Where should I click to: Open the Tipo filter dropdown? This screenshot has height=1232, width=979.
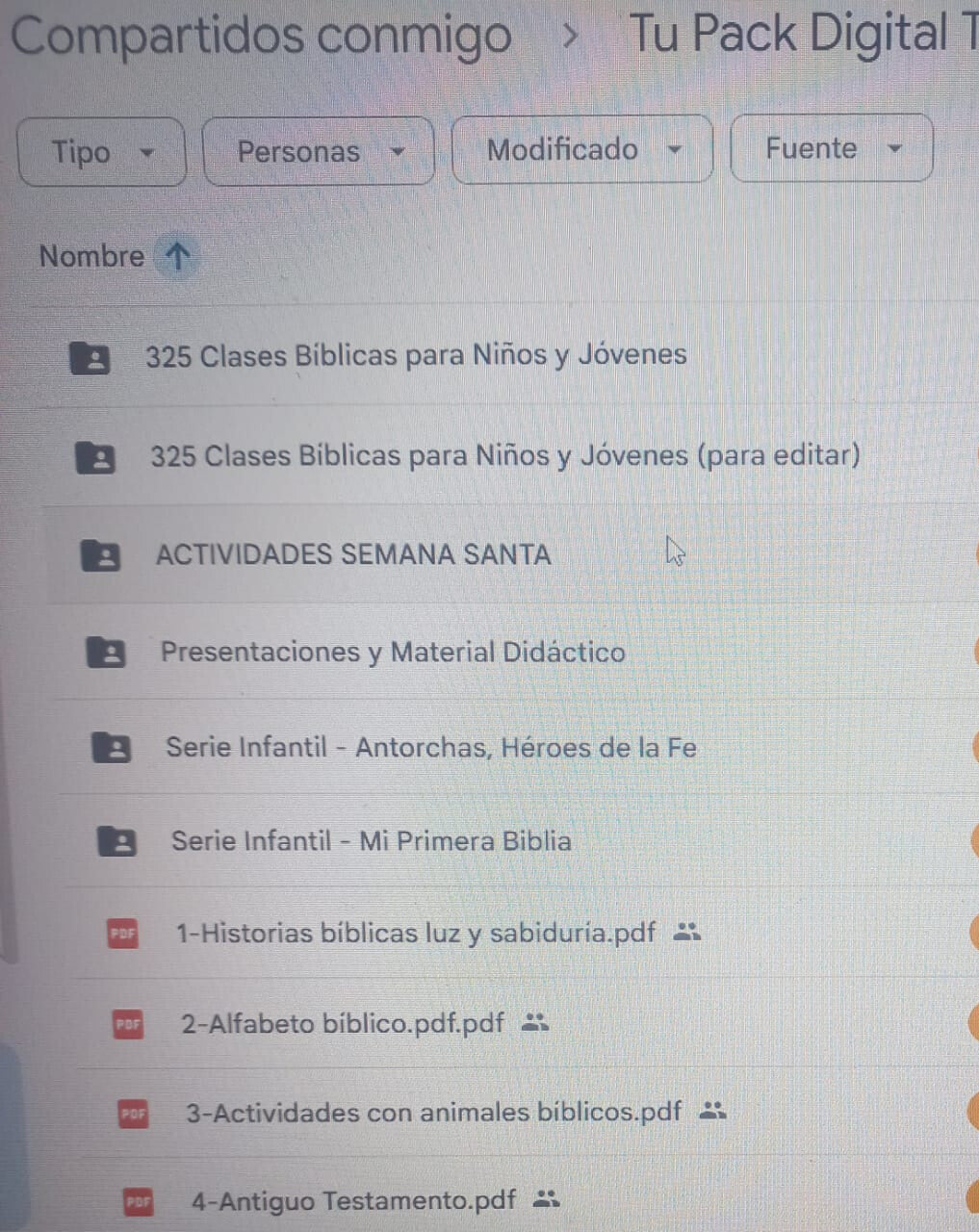pyautogui.click(x=102, y=151)
